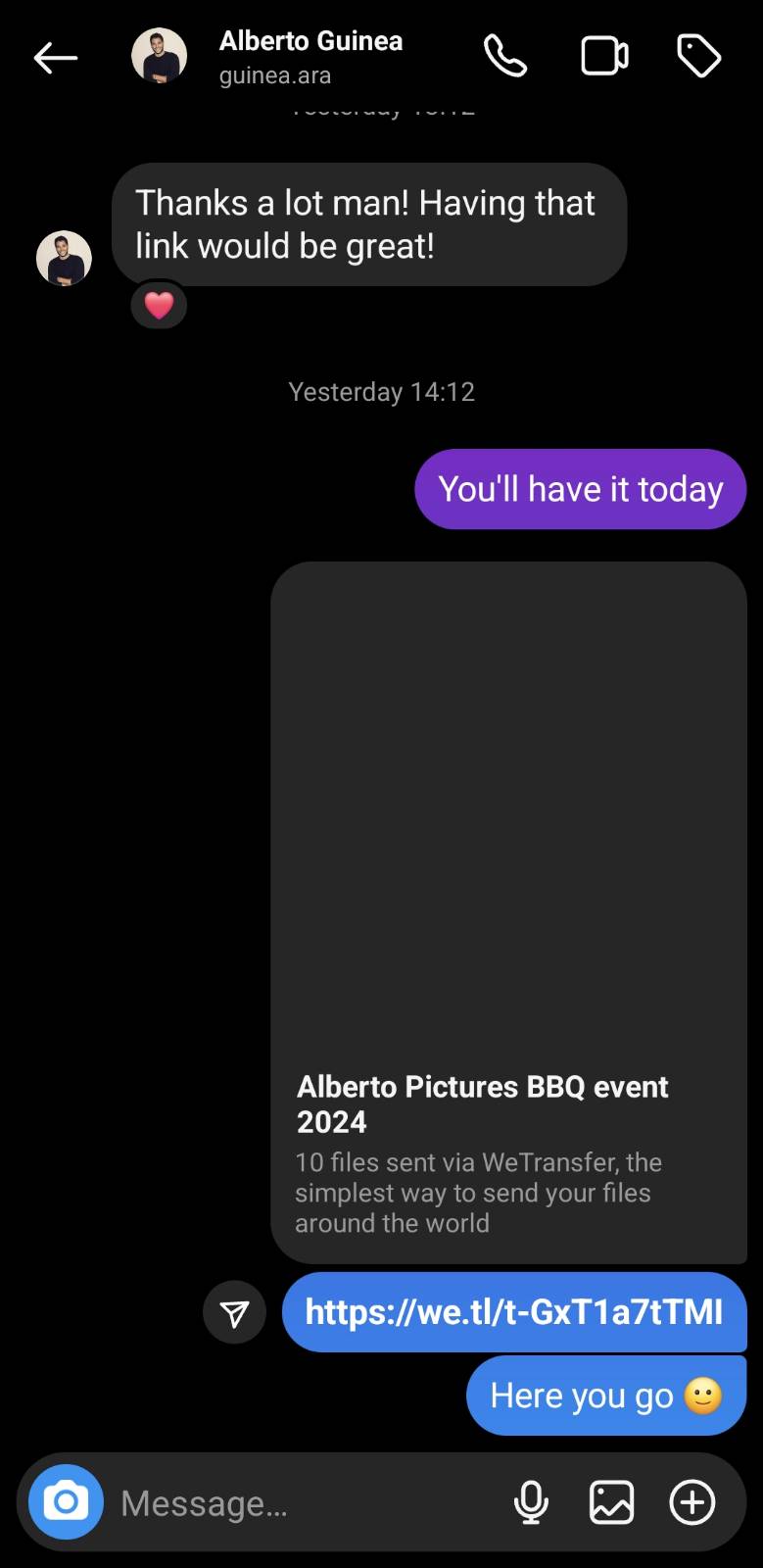Open the heart reaction on Alberto's message

coord(159,306)
